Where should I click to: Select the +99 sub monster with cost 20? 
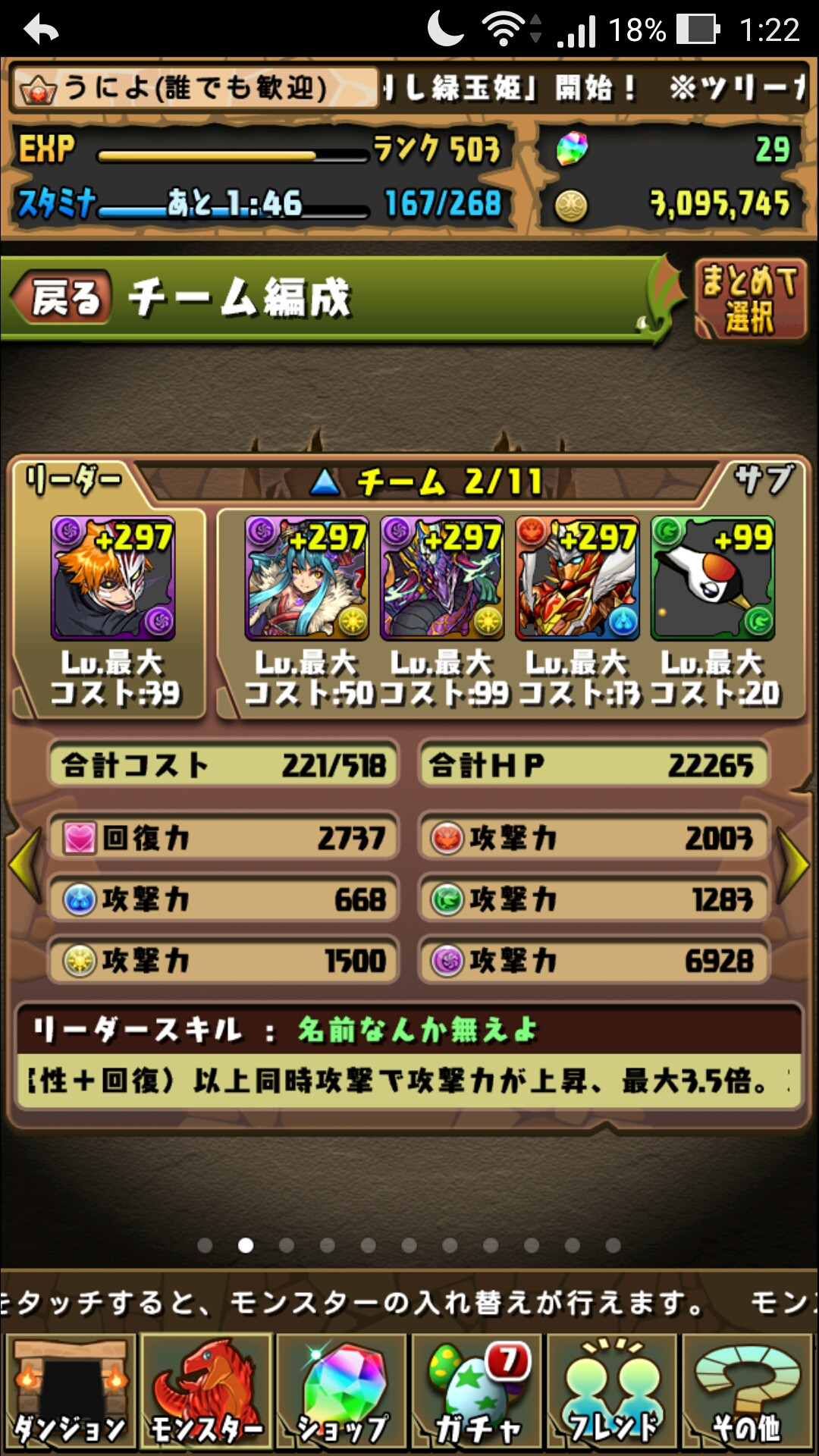point(713,579)
